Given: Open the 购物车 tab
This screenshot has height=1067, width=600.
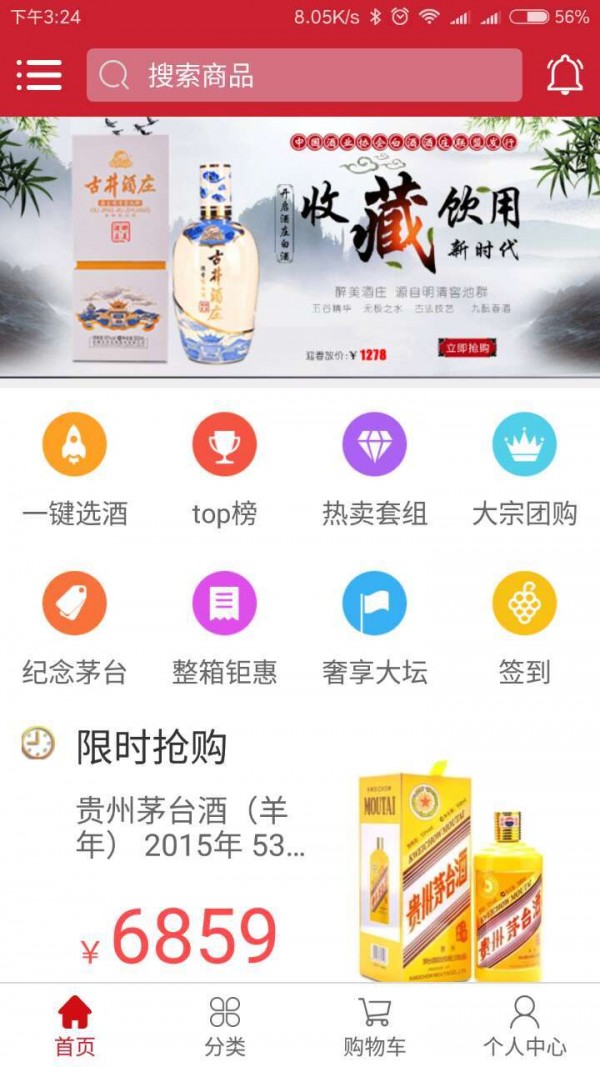Looking at the screenshot, I should point(375,1026).
